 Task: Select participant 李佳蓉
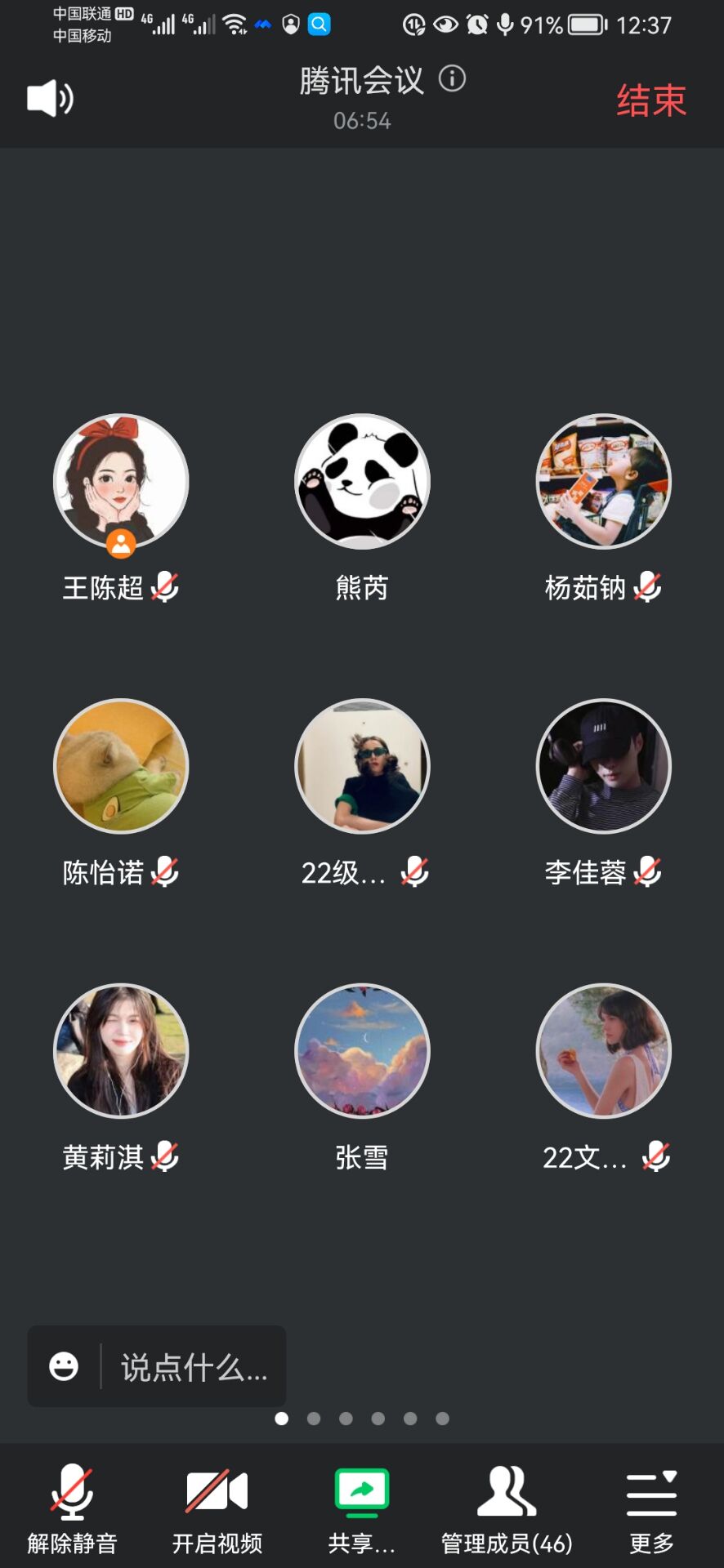[603, 766]
